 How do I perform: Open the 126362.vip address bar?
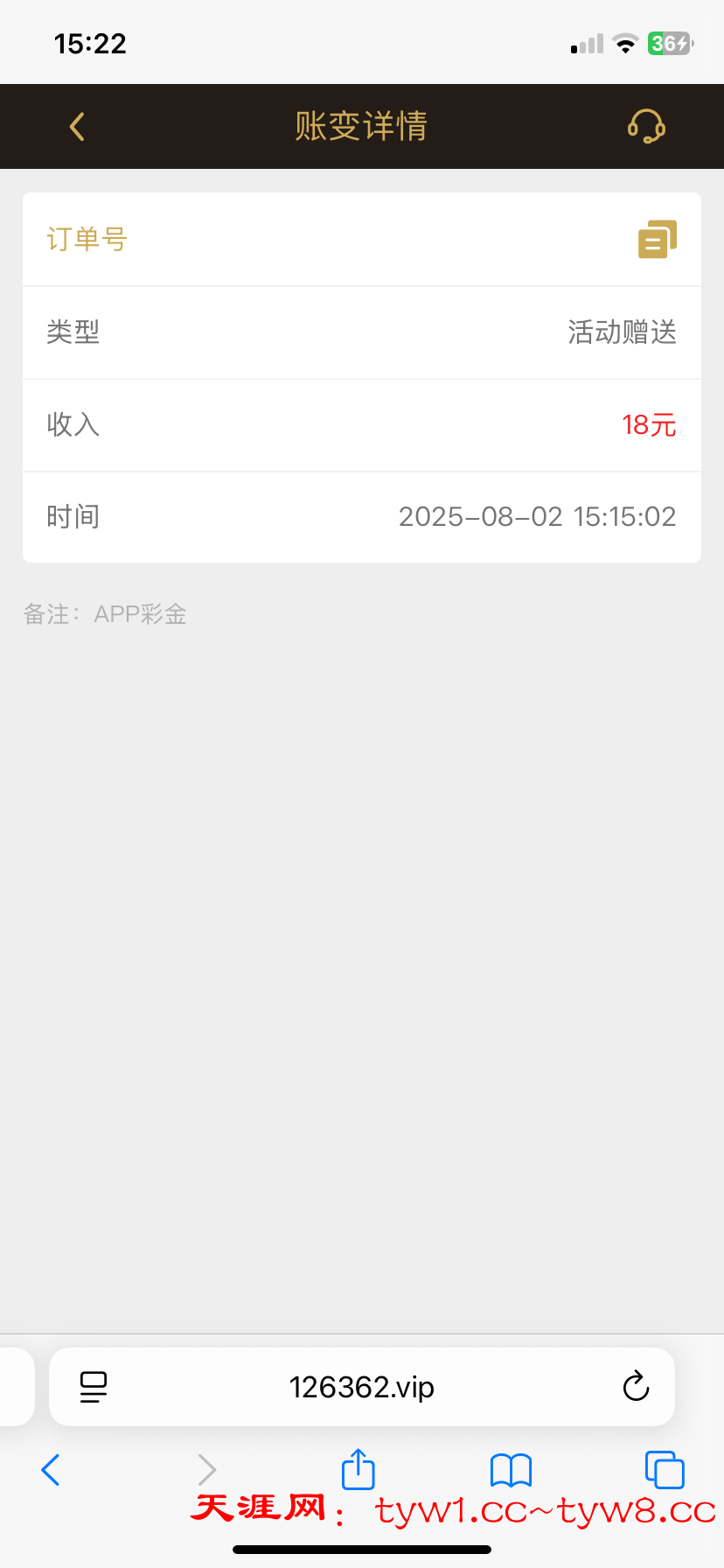click(362, 1387)
